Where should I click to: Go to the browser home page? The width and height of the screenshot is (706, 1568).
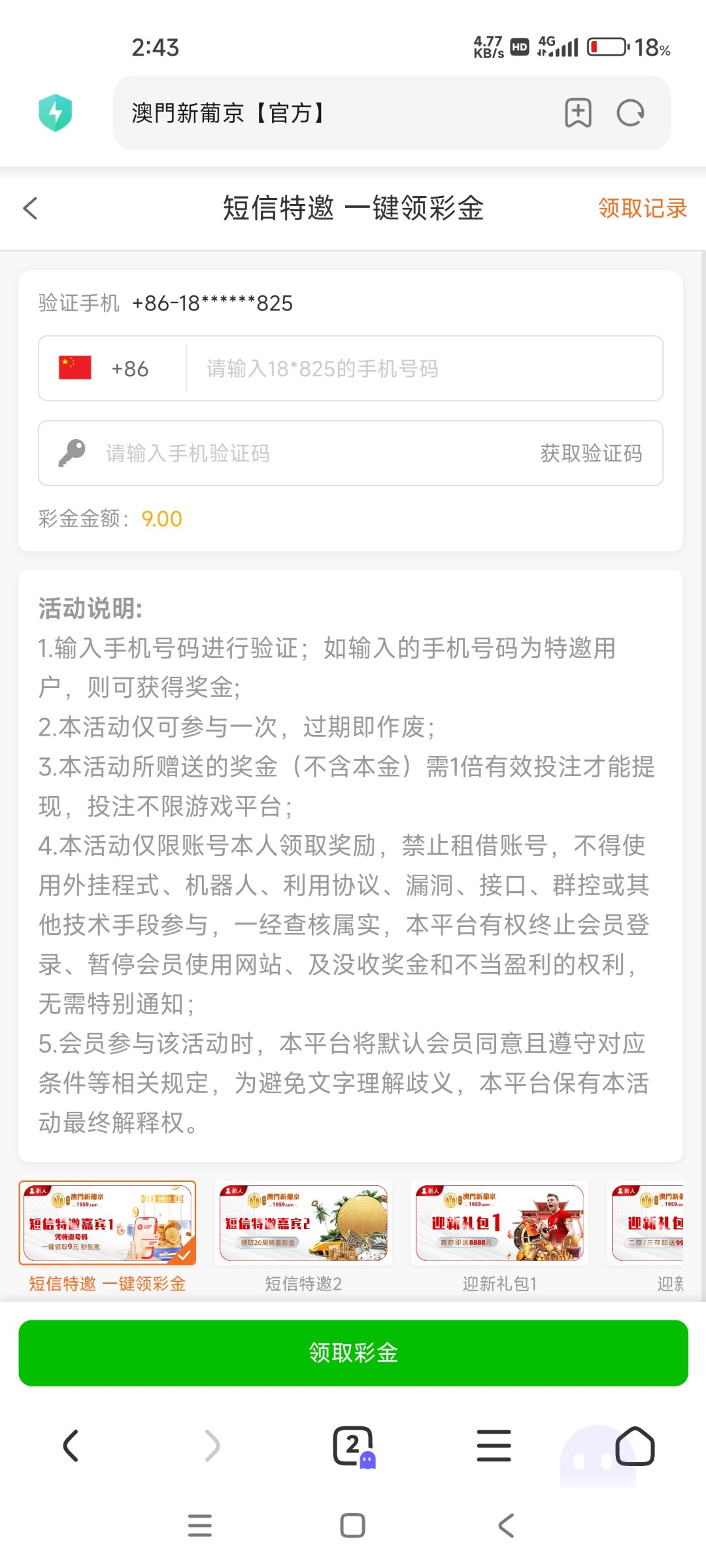click(x=634, y=1445)
